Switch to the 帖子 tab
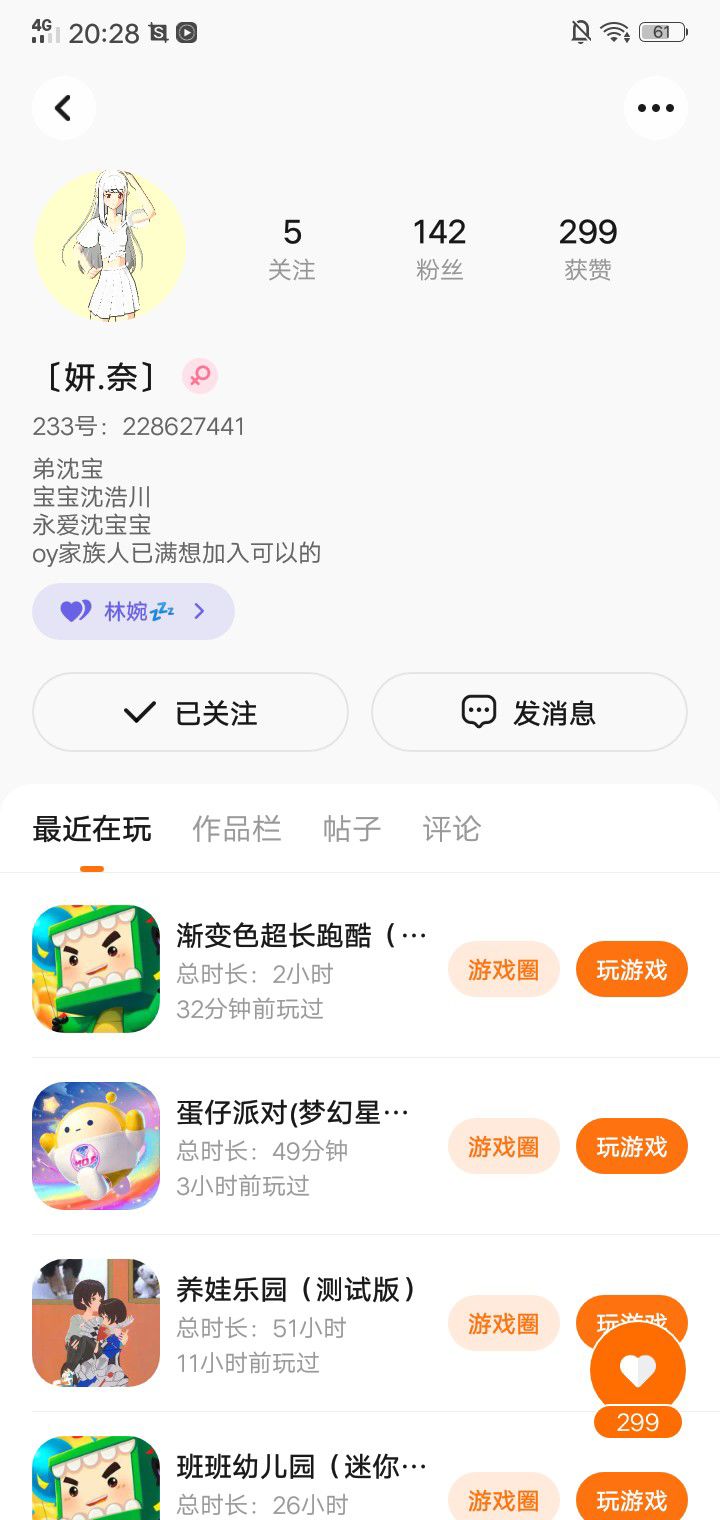This screenshot has width=720, height=1520. 352,829
